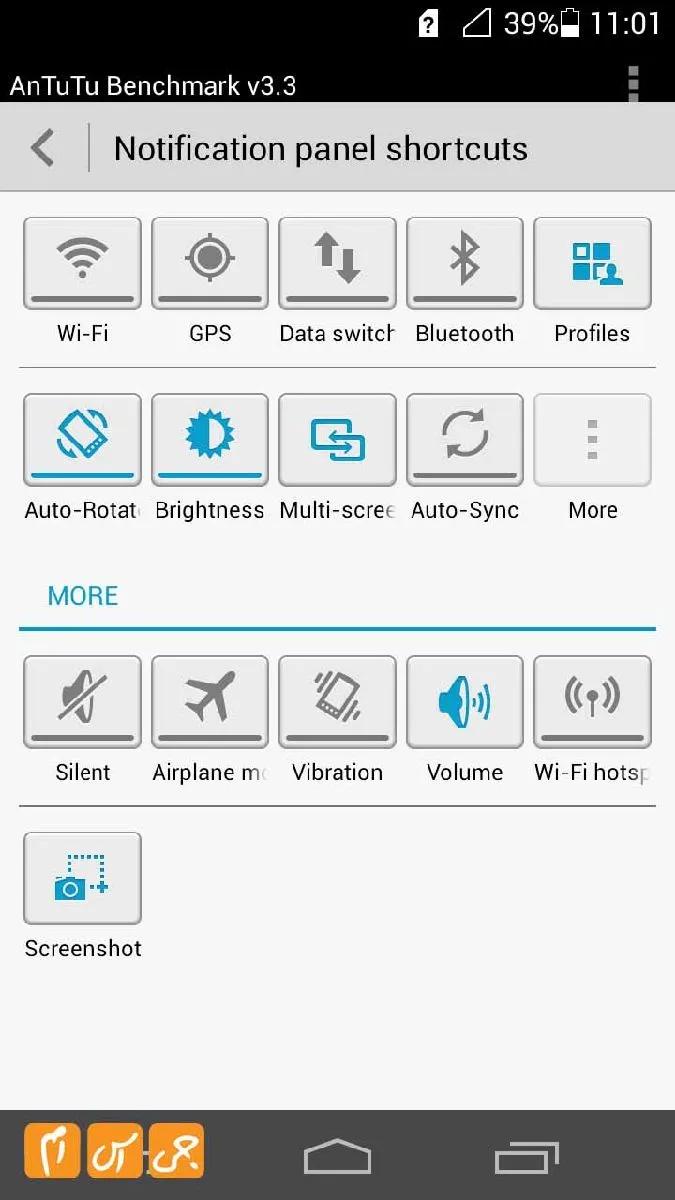Show recent apps

tap(527, 1157)
